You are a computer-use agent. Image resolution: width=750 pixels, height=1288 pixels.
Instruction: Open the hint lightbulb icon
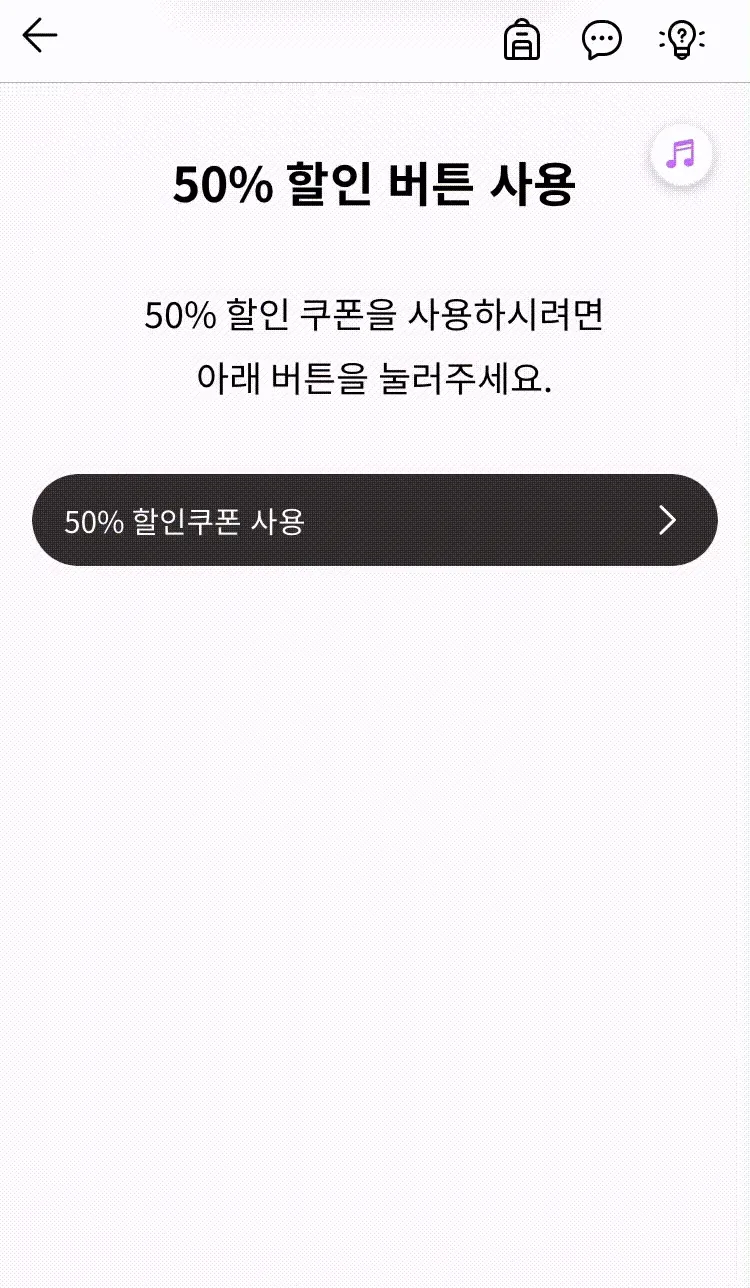click(x=681, y=40)
